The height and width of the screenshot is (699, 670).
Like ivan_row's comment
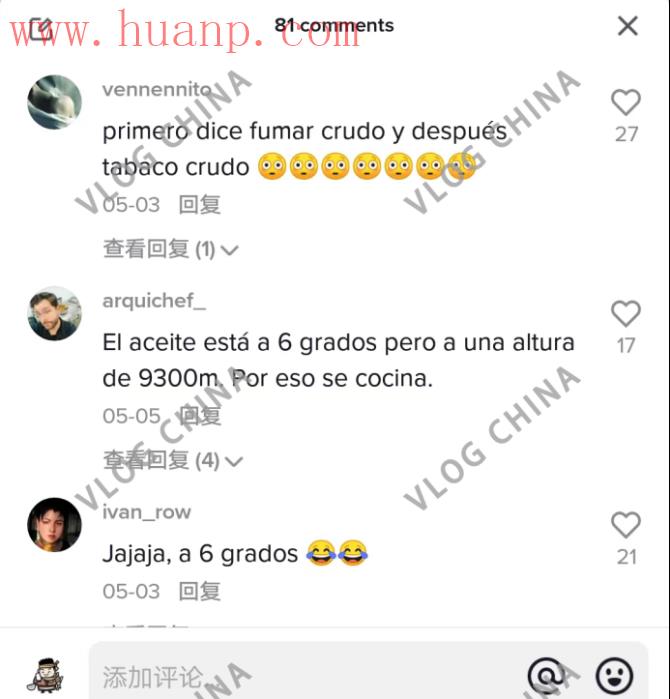click(625, 525)
